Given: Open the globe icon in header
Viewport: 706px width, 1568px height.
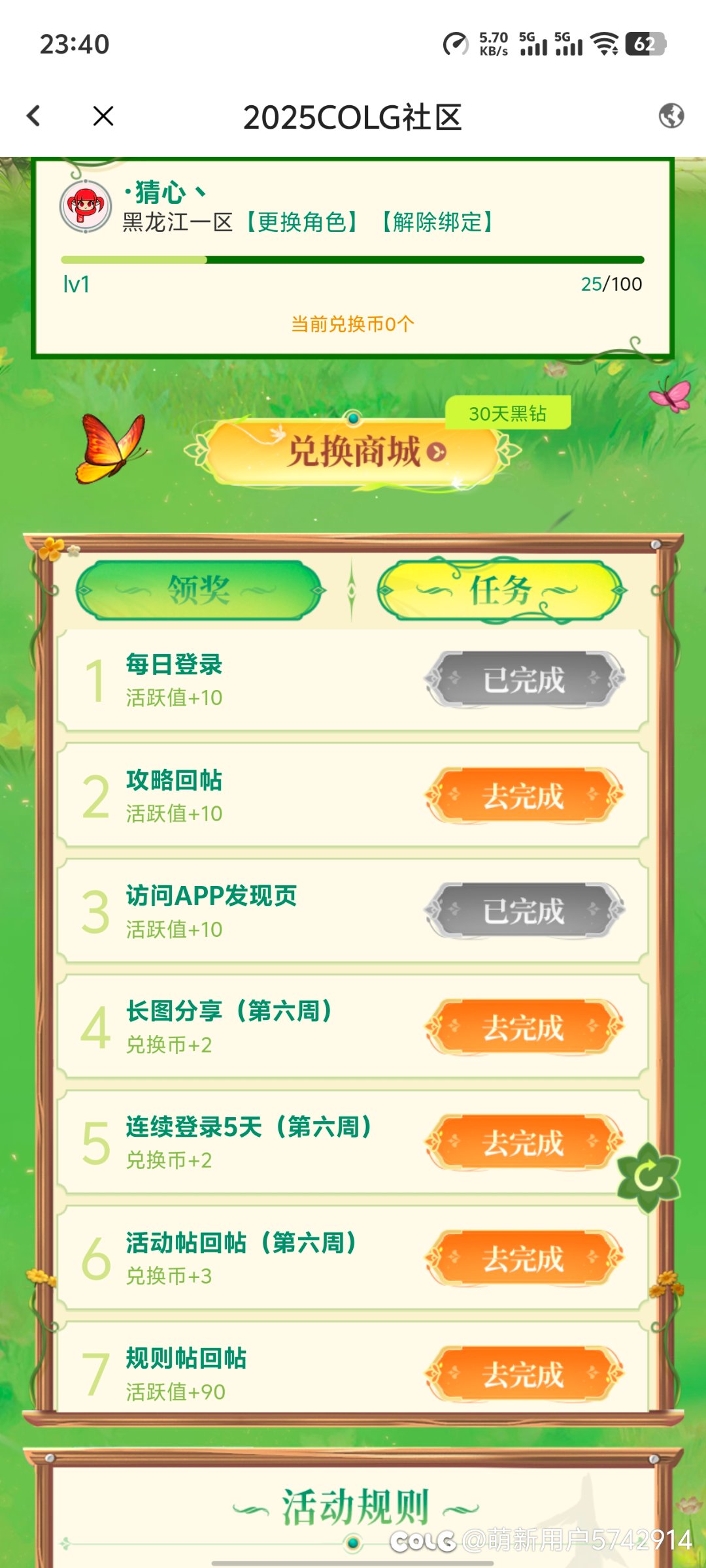Looking at the screenshot, I should [x=671, y=116].
